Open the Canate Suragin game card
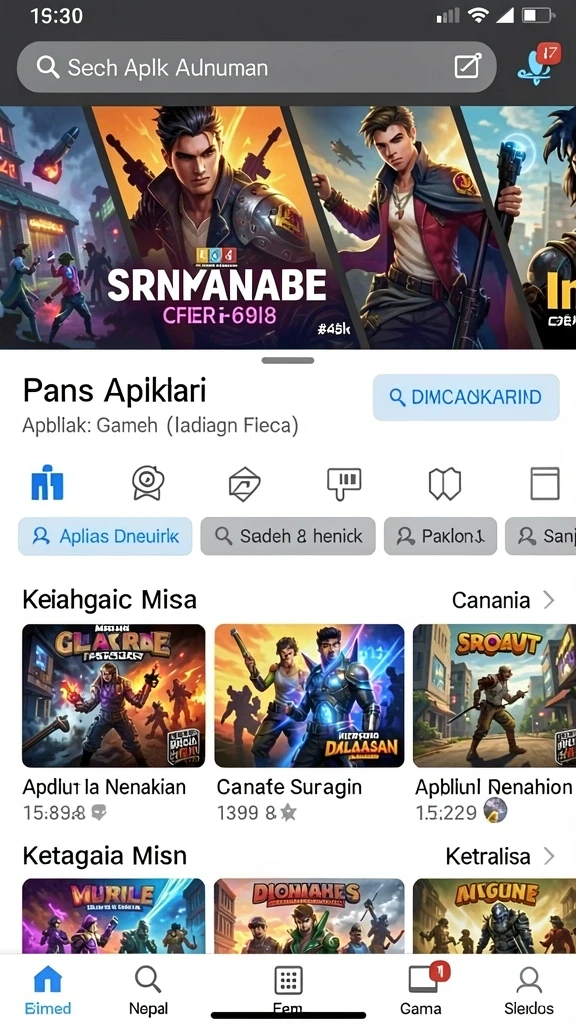 click(309, 722)
